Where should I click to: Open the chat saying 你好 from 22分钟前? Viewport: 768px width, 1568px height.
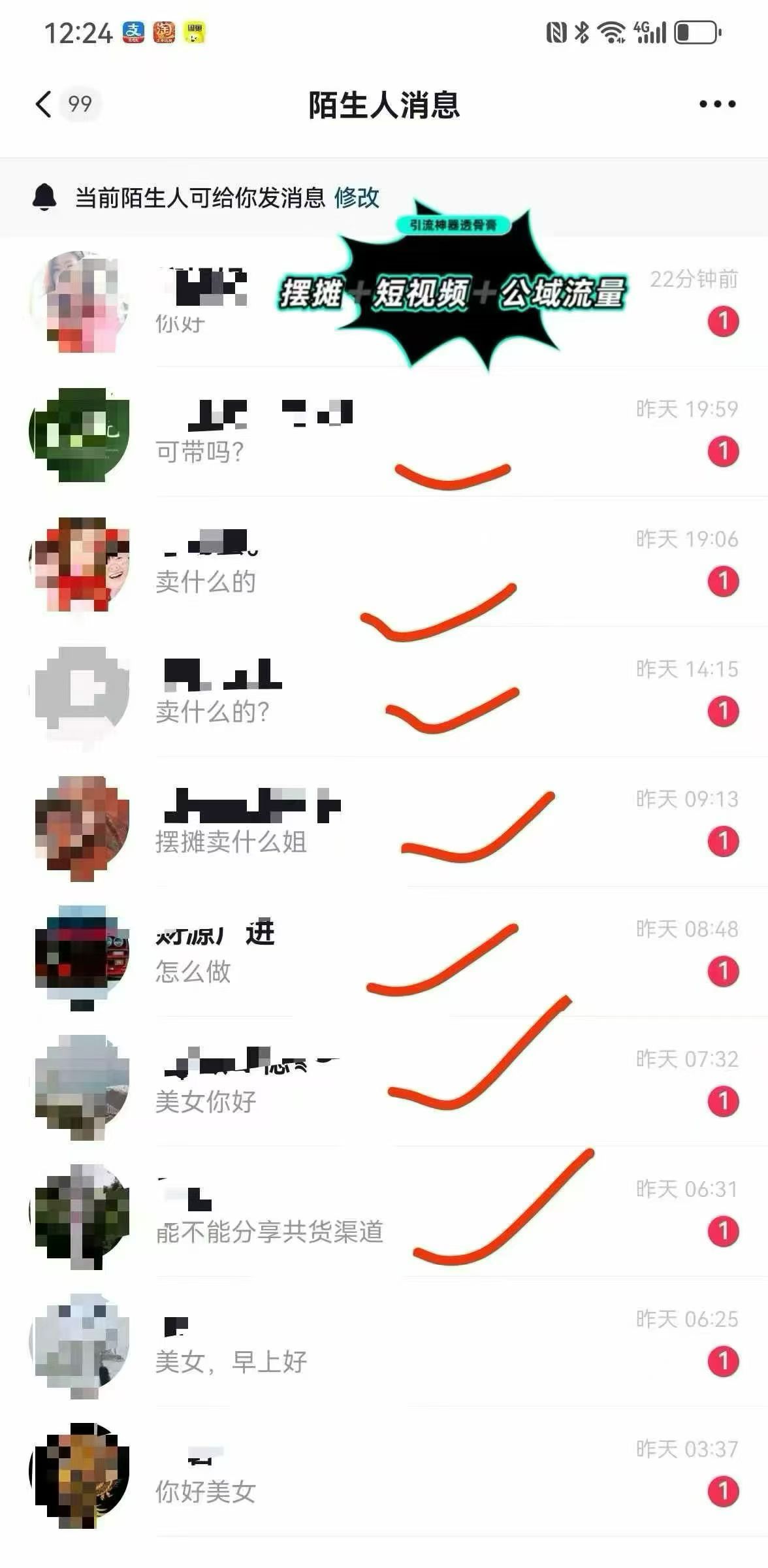click(x=392, y=302)
